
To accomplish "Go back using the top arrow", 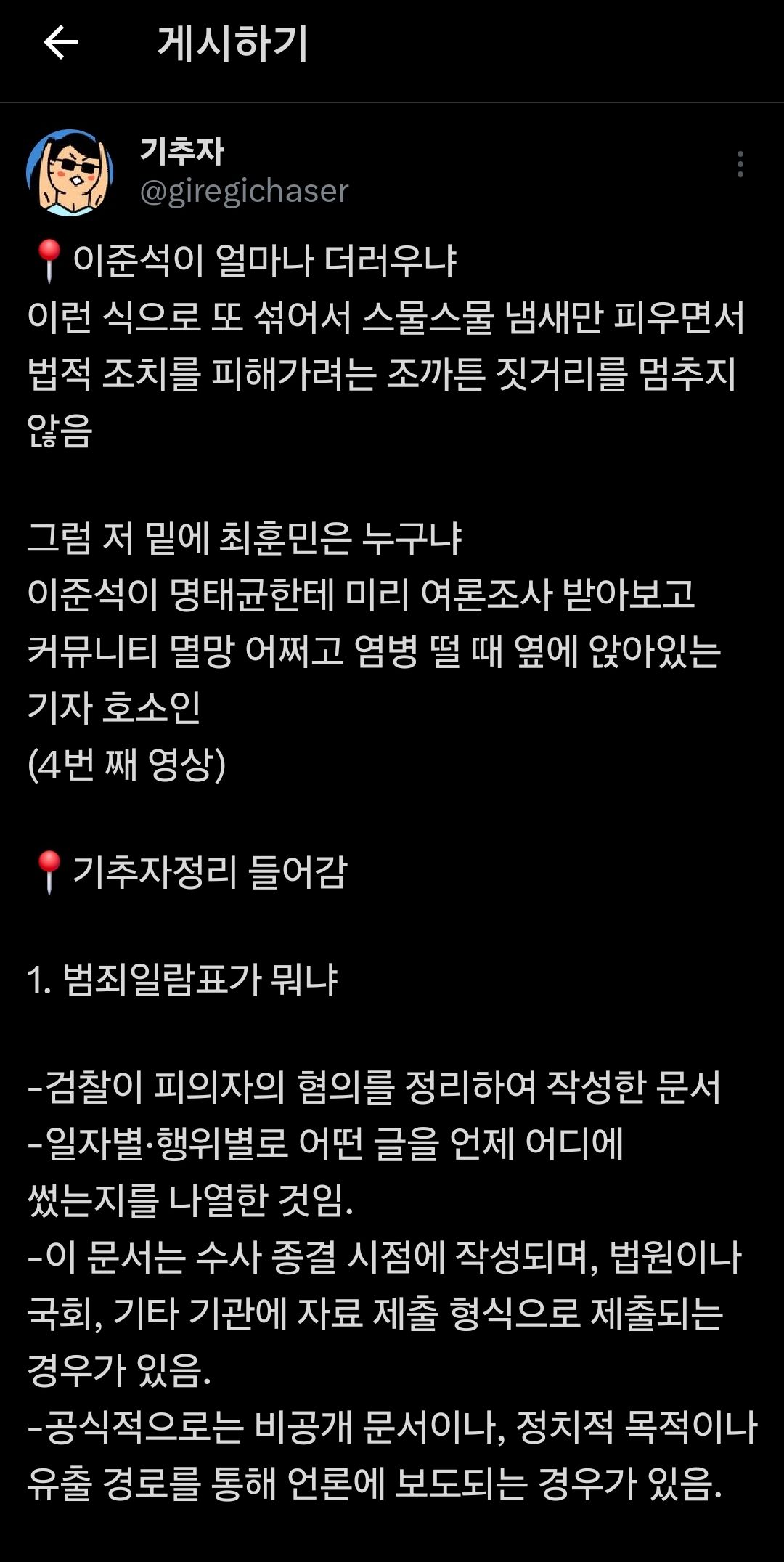I will coord(61,44).
